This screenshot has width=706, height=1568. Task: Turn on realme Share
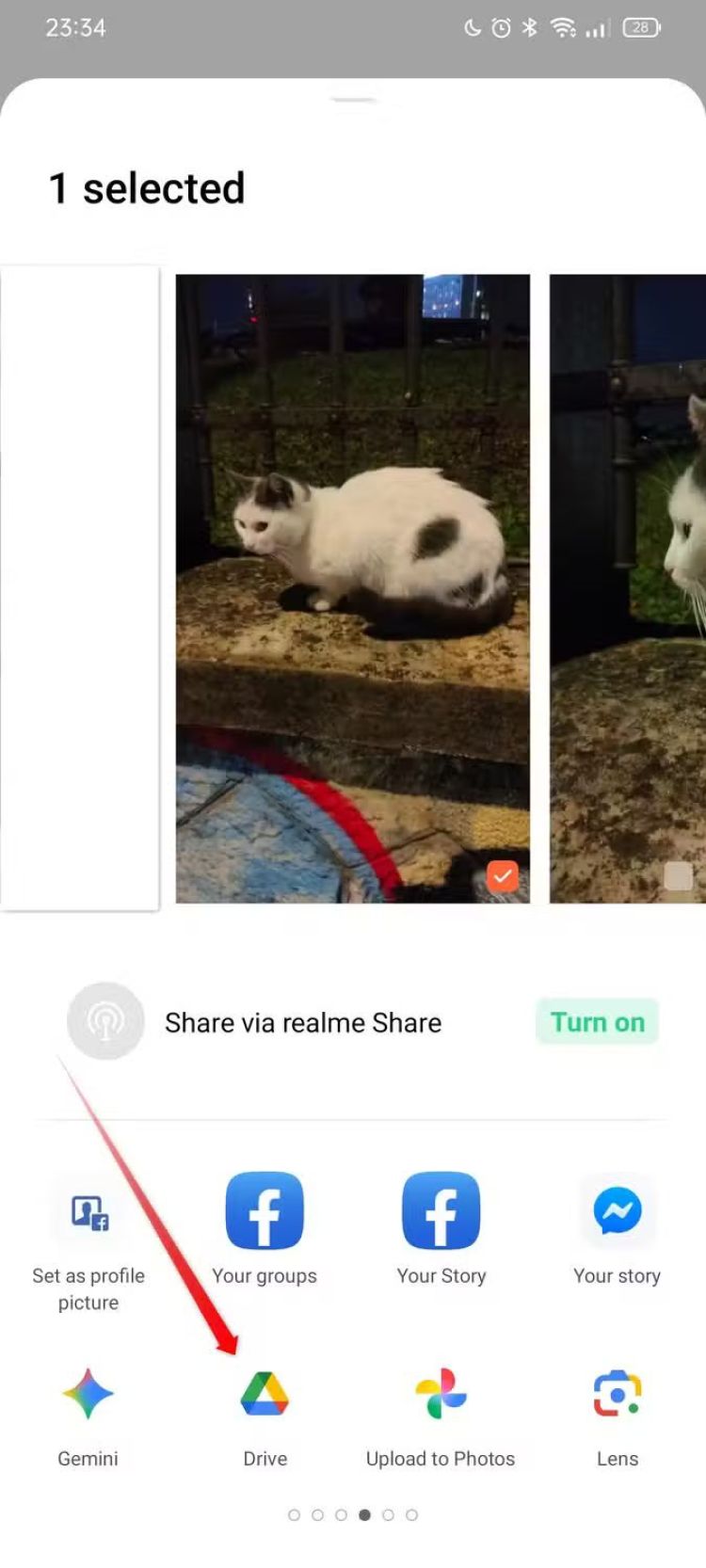coord(597,1021)
